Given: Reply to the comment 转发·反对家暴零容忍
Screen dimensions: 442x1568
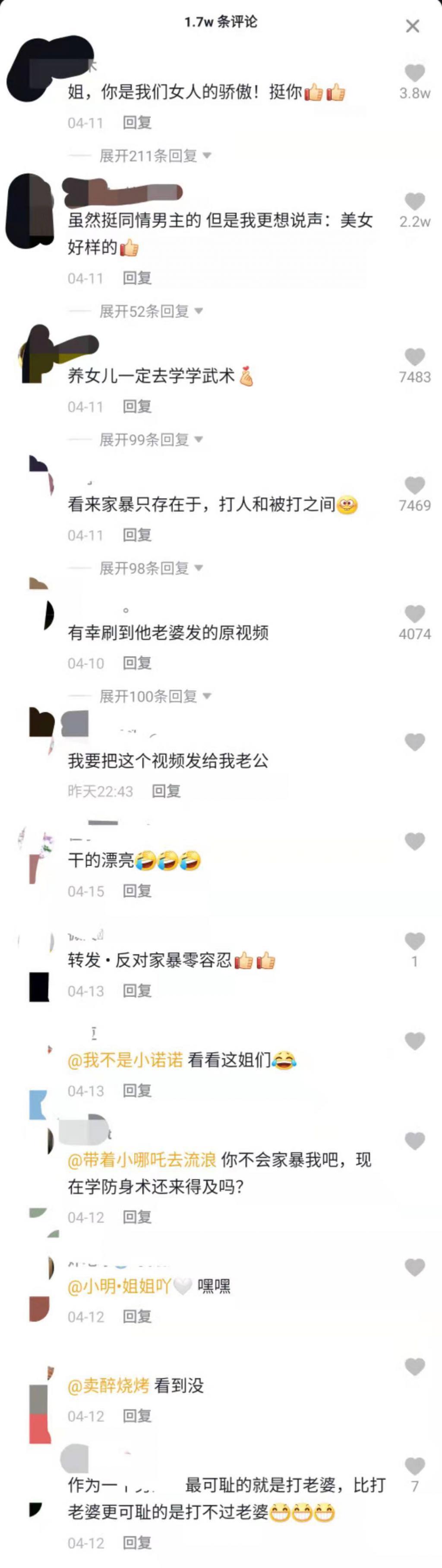Looking at the screenshot, I should click(x=137, y=991).
